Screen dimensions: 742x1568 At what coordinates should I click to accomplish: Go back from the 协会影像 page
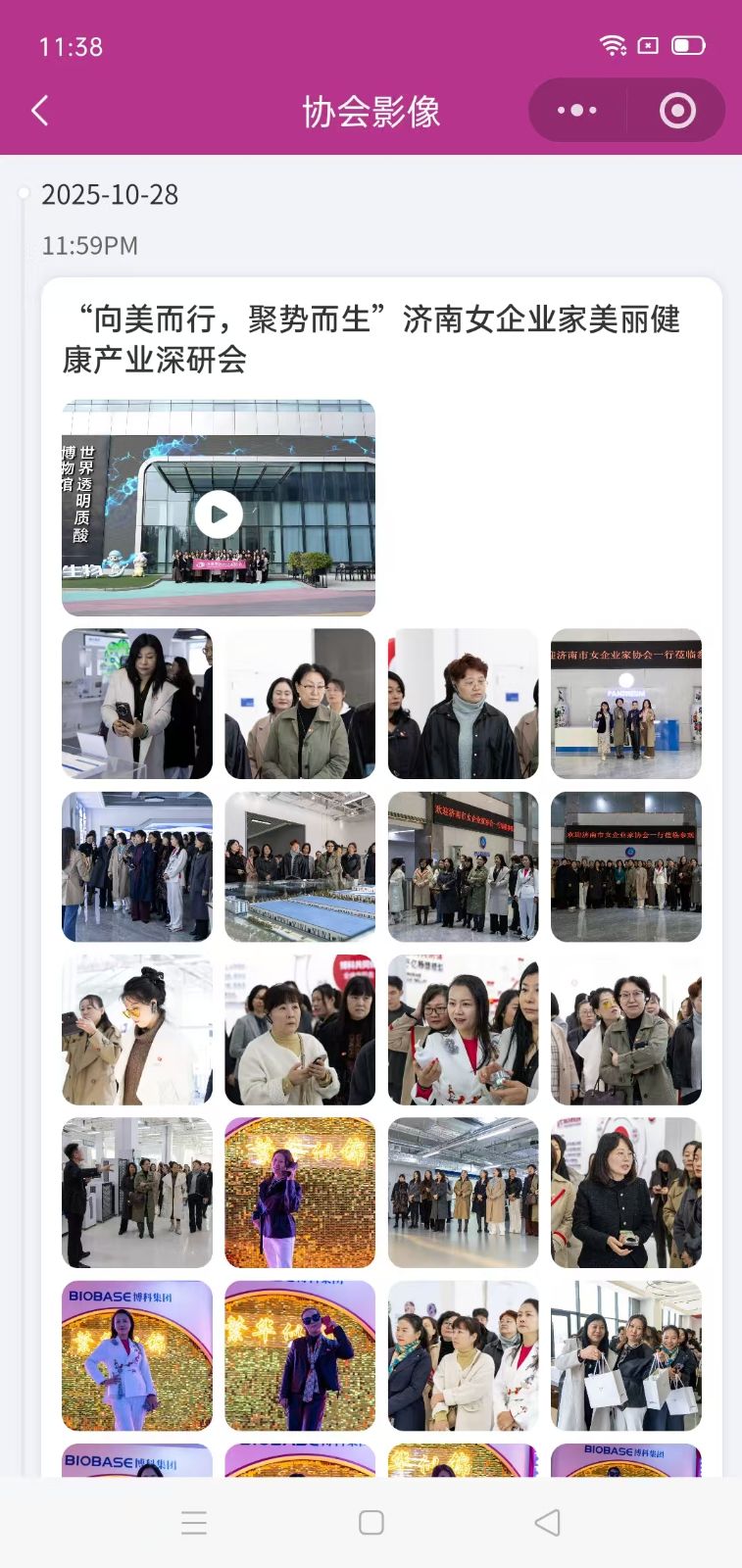[40, 111]
